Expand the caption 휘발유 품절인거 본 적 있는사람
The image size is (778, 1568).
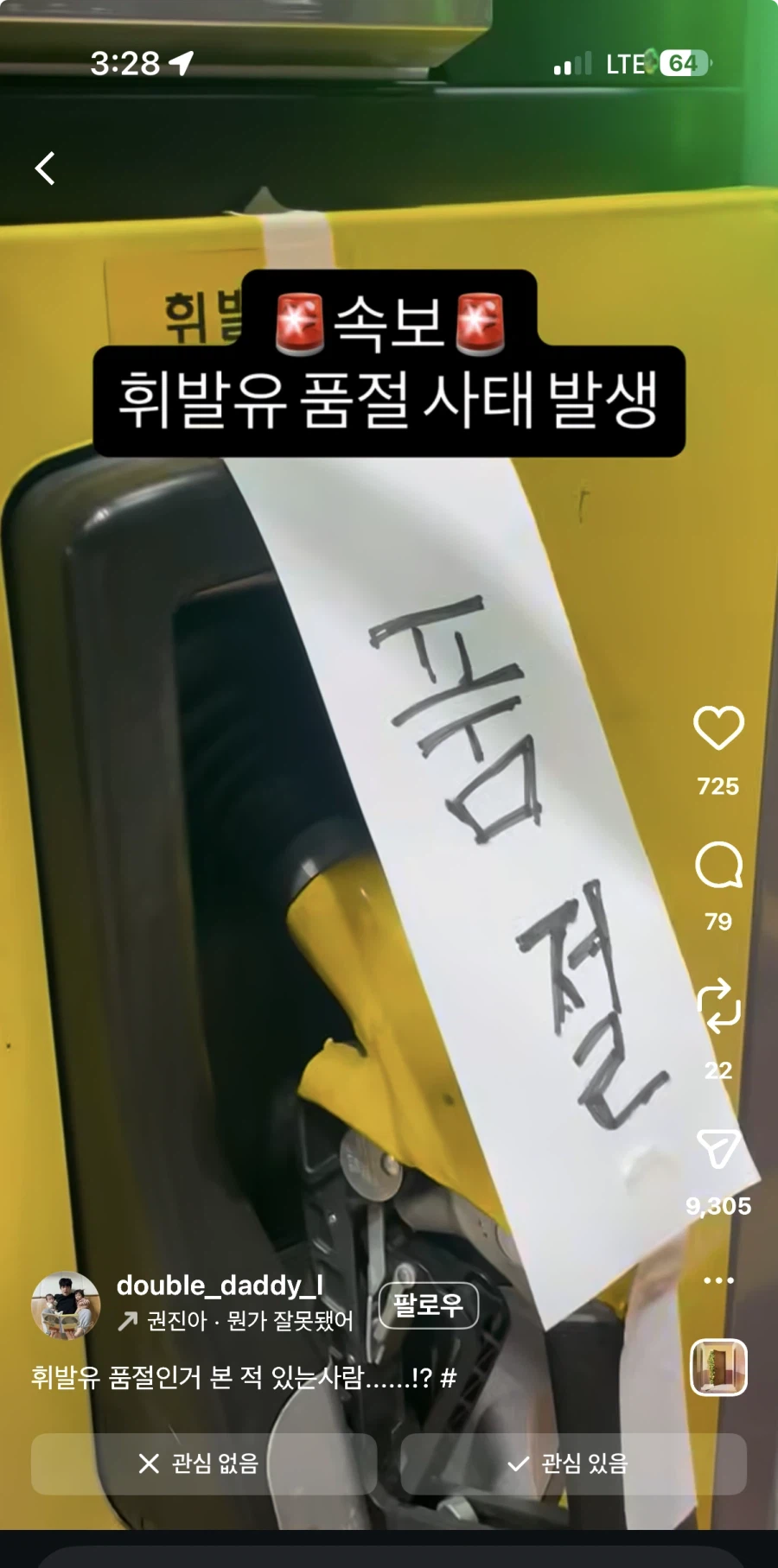[x=244, y=1377]
